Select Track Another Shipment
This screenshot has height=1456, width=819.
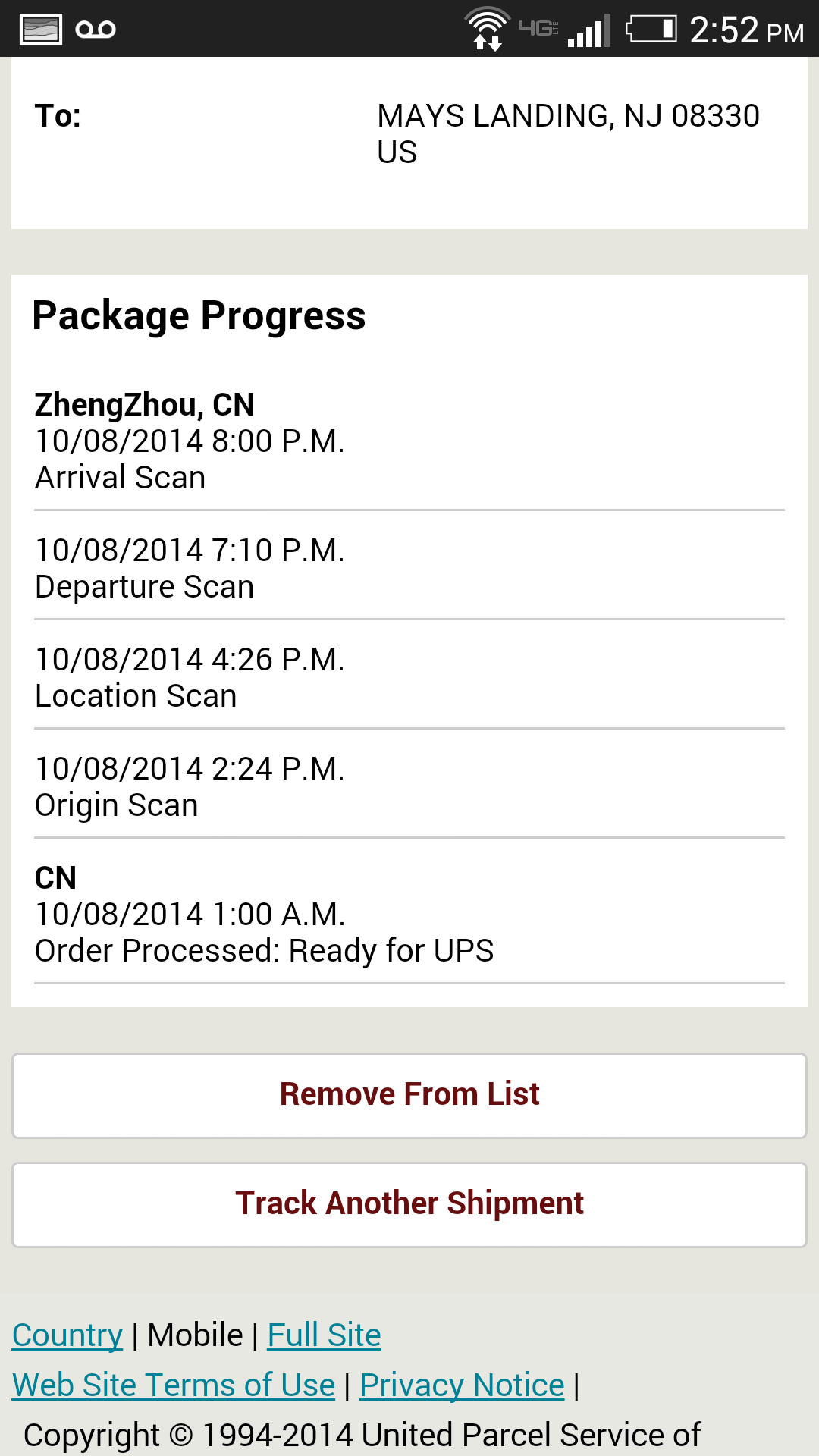click(x=409, y=1204)
